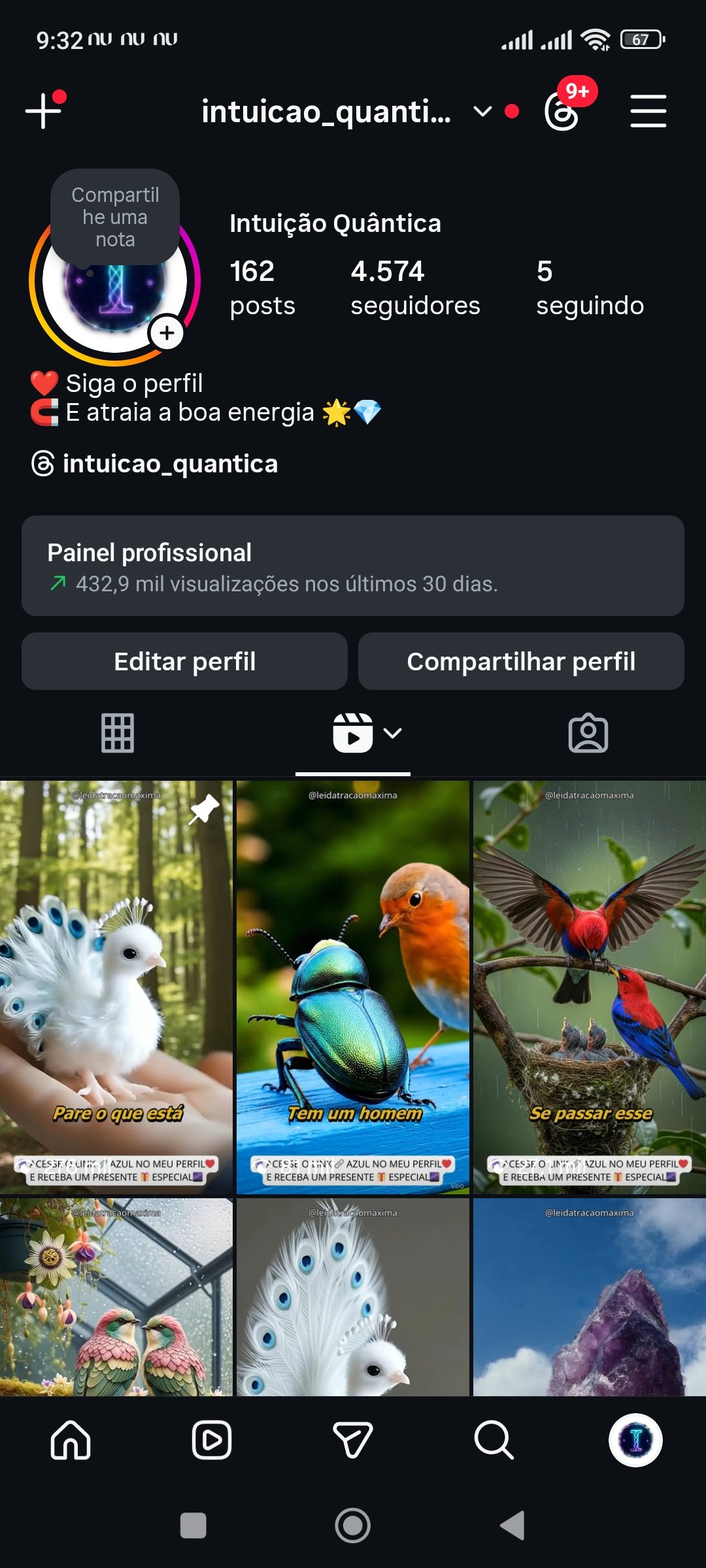706x1568 pixels.
Task: Tap Compartilhar perfil button
Action: click(x=521, y=661)
